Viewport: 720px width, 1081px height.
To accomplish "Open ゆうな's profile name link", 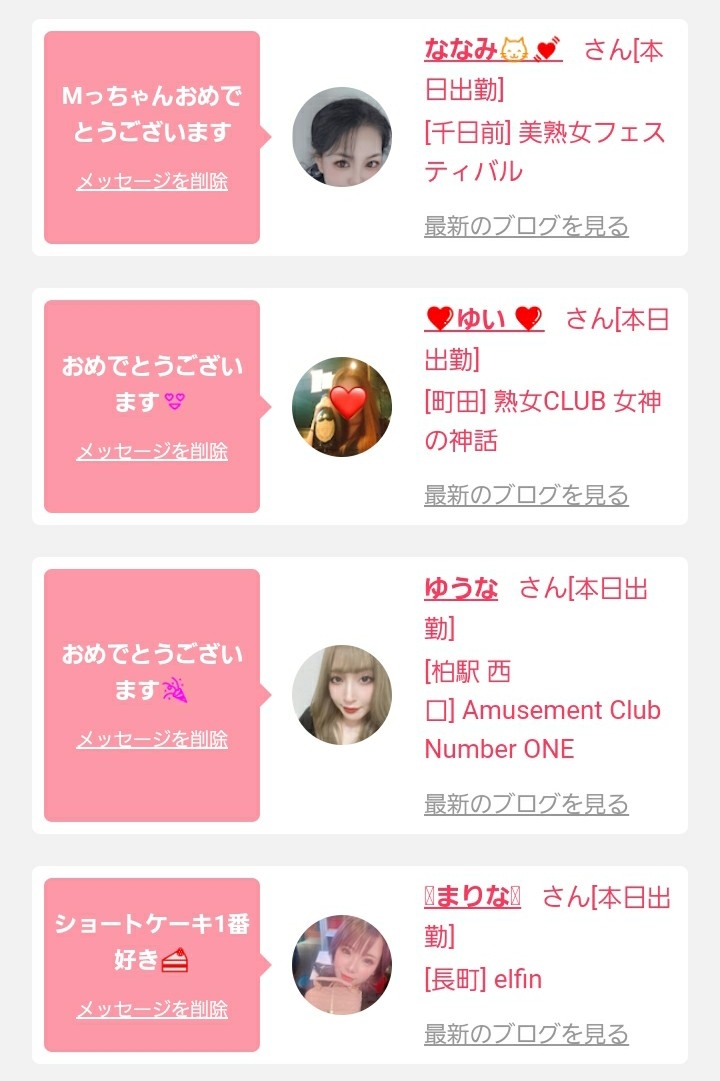I will (x=461, y=589).
